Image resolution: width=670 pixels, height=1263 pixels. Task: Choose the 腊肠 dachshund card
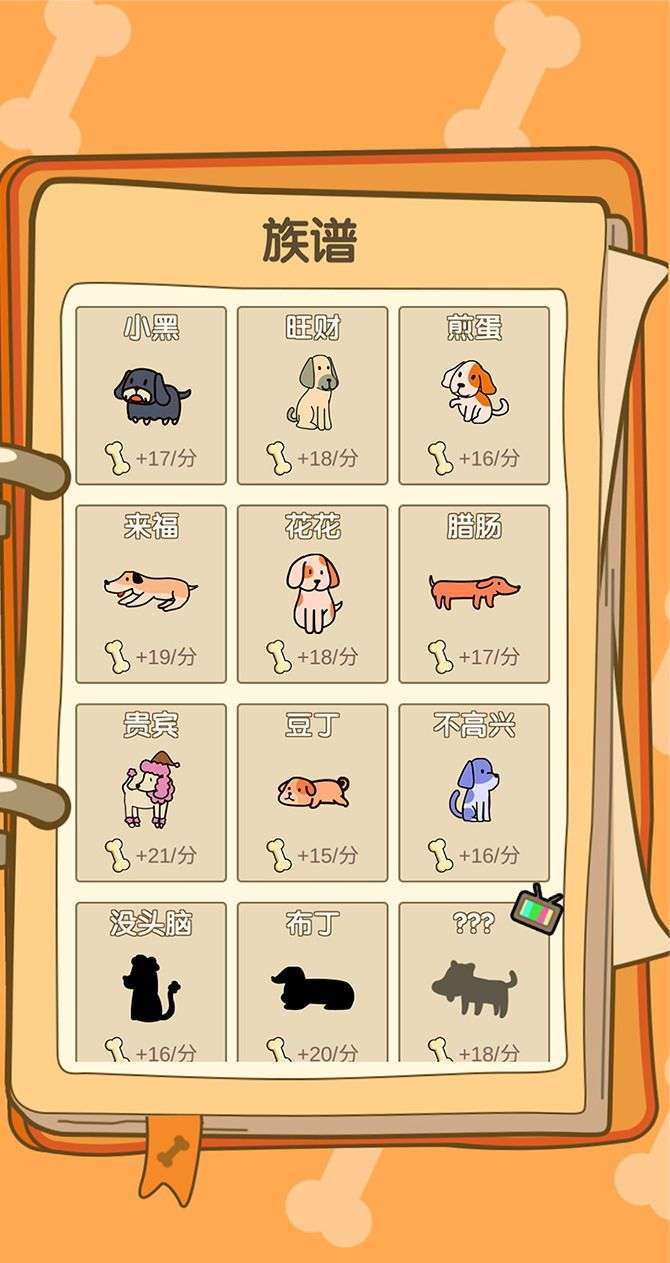(474, 594)
